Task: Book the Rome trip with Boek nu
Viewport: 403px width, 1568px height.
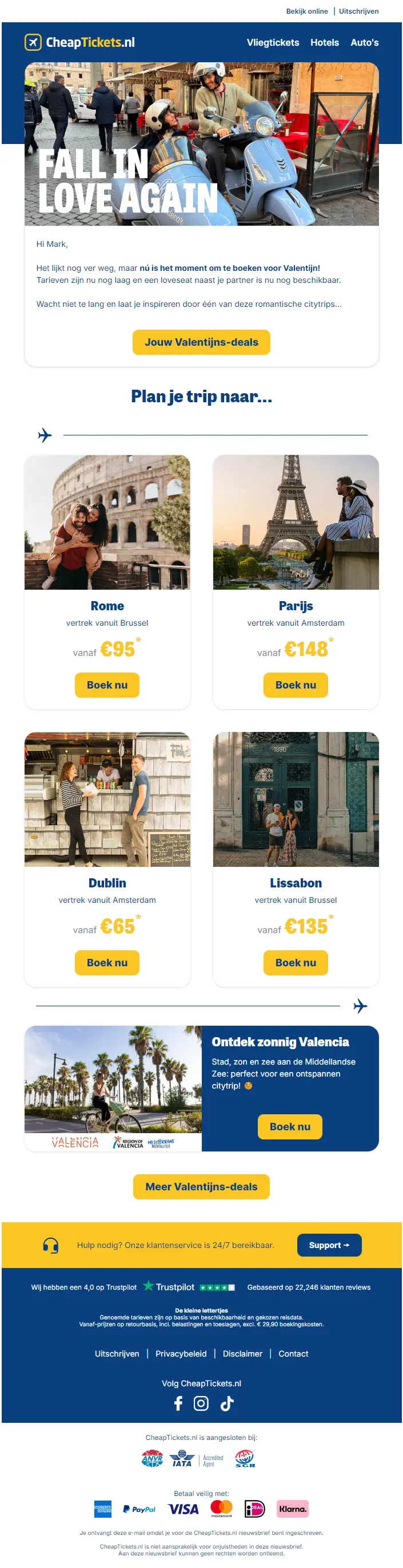Action: click(107, 685)
